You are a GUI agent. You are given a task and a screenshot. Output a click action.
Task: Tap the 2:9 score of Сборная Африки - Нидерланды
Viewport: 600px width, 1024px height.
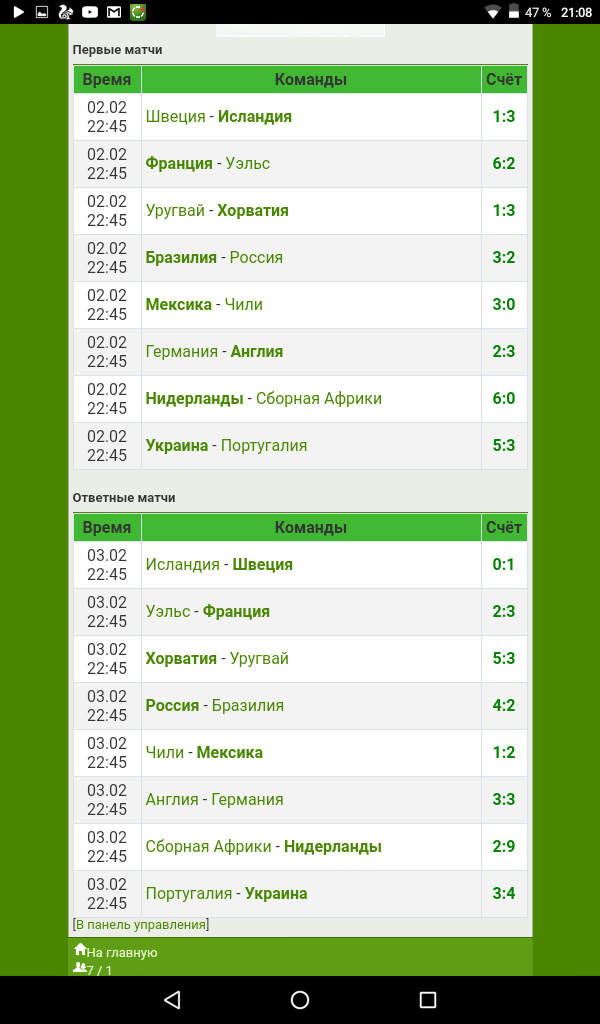[504, 847]
